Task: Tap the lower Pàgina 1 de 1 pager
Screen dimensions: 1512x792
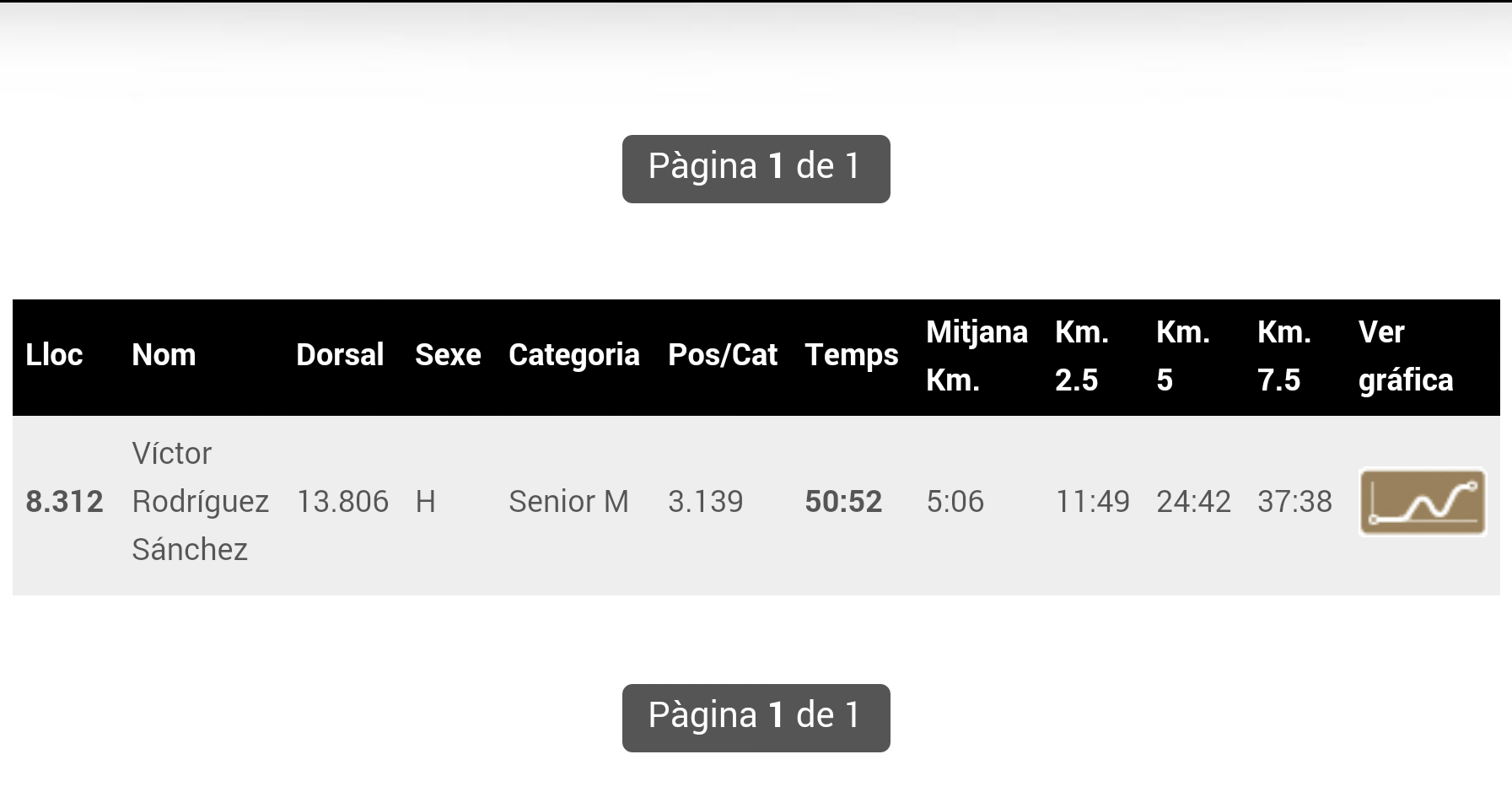Action: click(x=756, y=718)
